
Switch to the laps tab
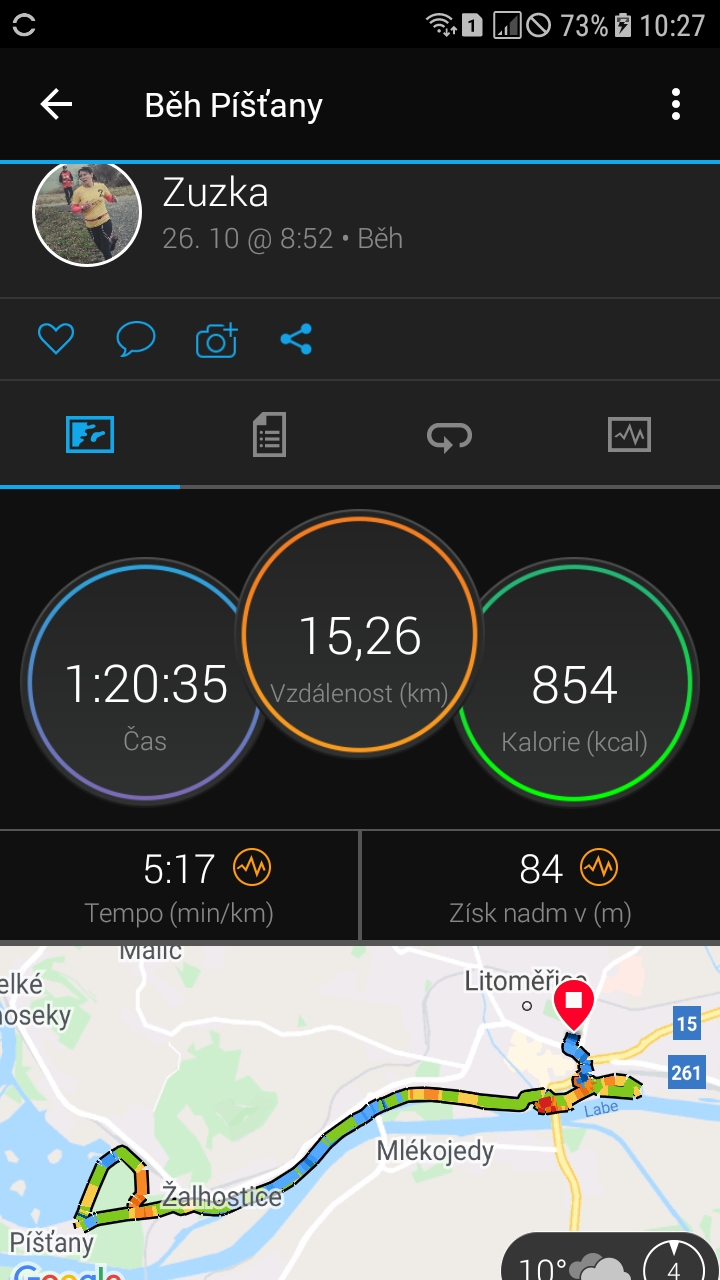[x=449, y=436]
